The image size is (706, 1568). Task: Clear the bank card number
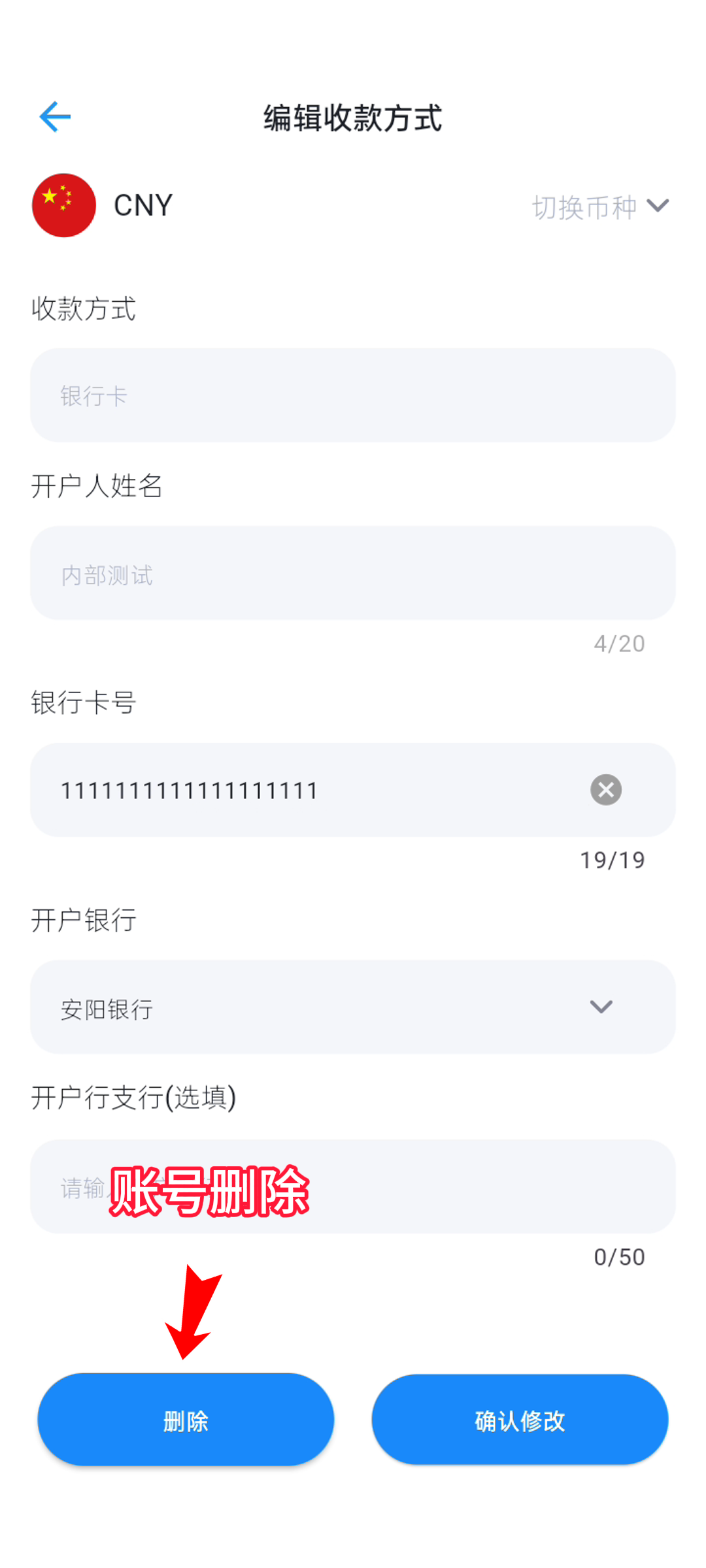click(606, 790)
